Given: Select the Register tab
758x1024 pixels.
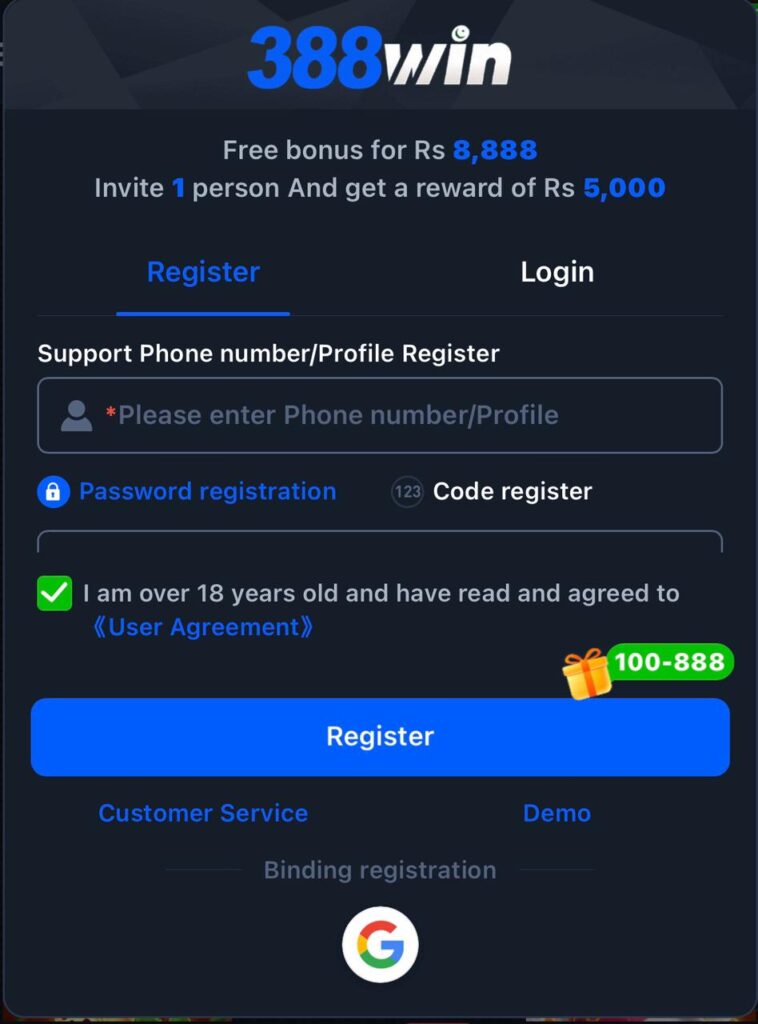Looking at the screenshot, I should (x=203, y=272).
